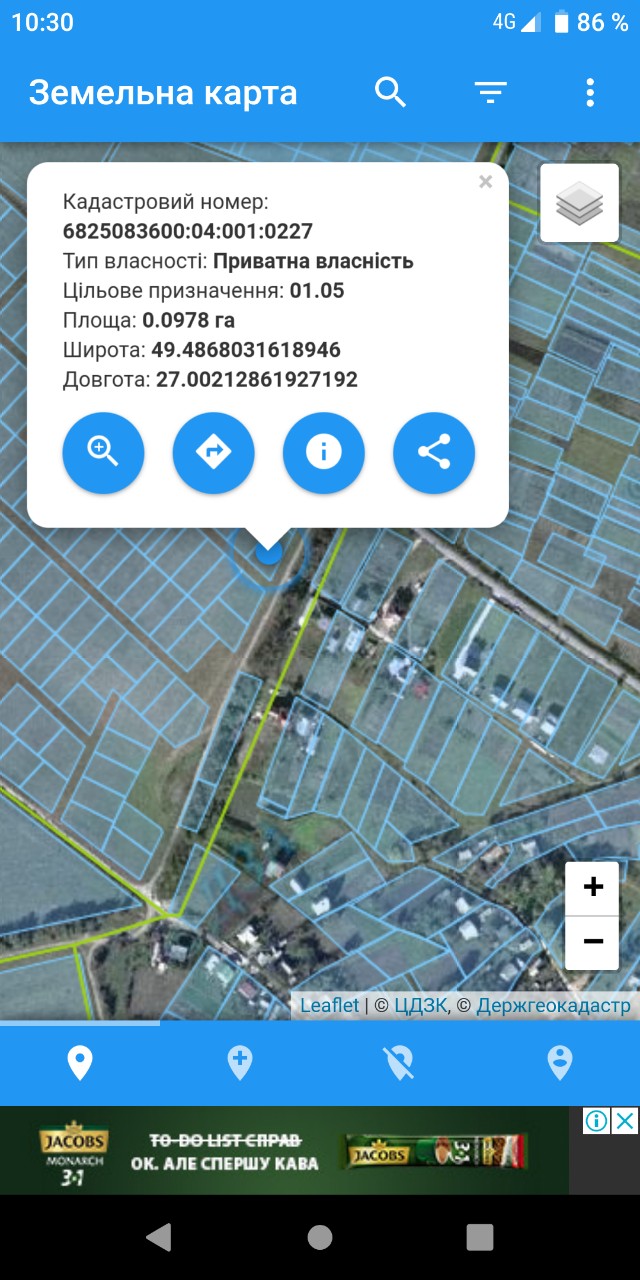Viewport: 640px width, 1280px height.
Task: Get directions to this parcel
Action: [x=213, y=453]
